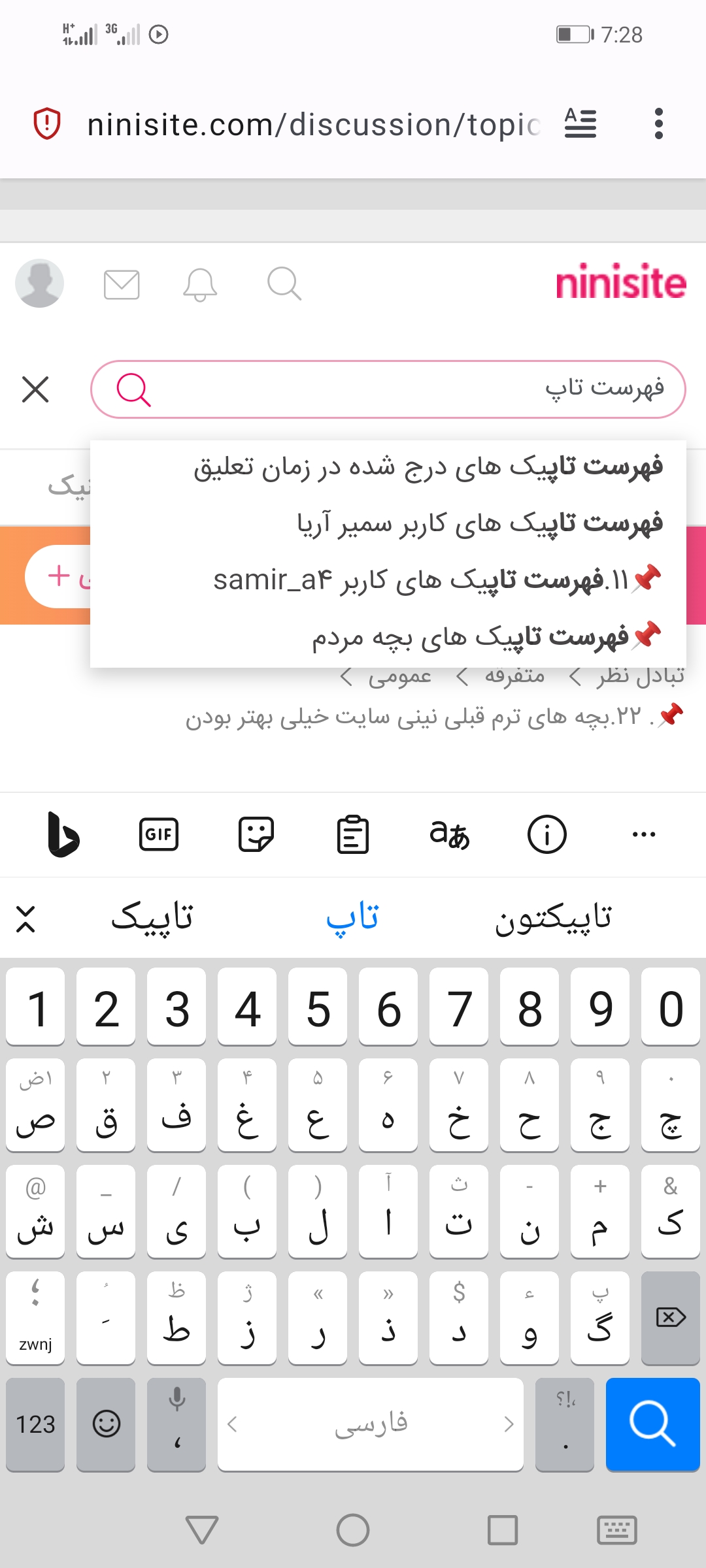Select suggestion ending with samir_a۴
Viewport: 706px width, 1568px height.
tap(437, 580)
